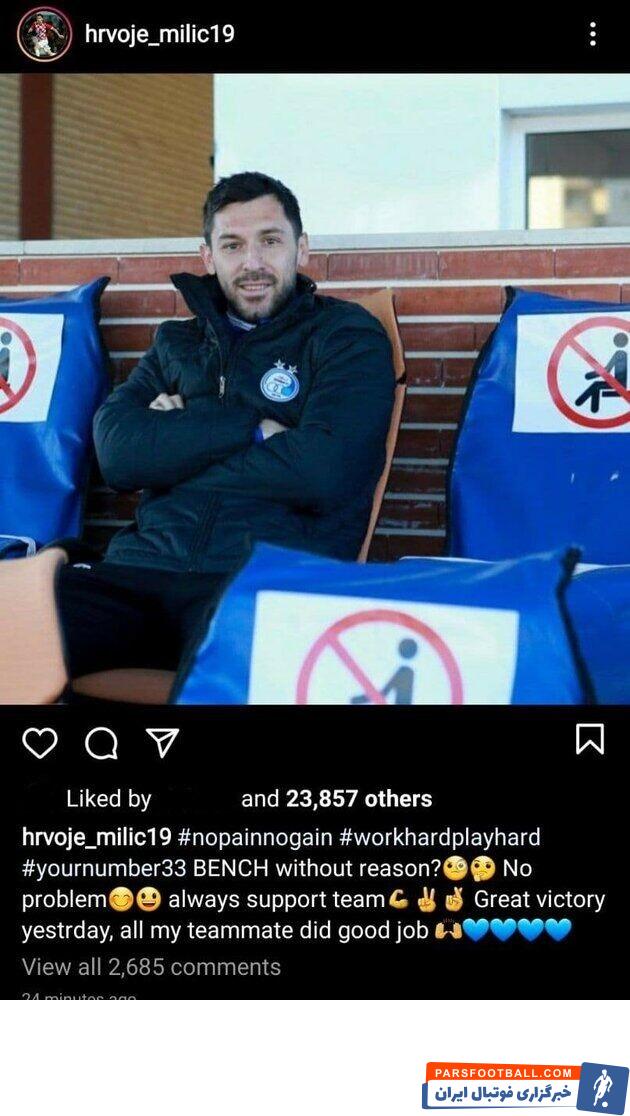Open the post's three-dot overflow menu
The width and height of the screenshot is (630, 1116).
click(x=593, y=35)
